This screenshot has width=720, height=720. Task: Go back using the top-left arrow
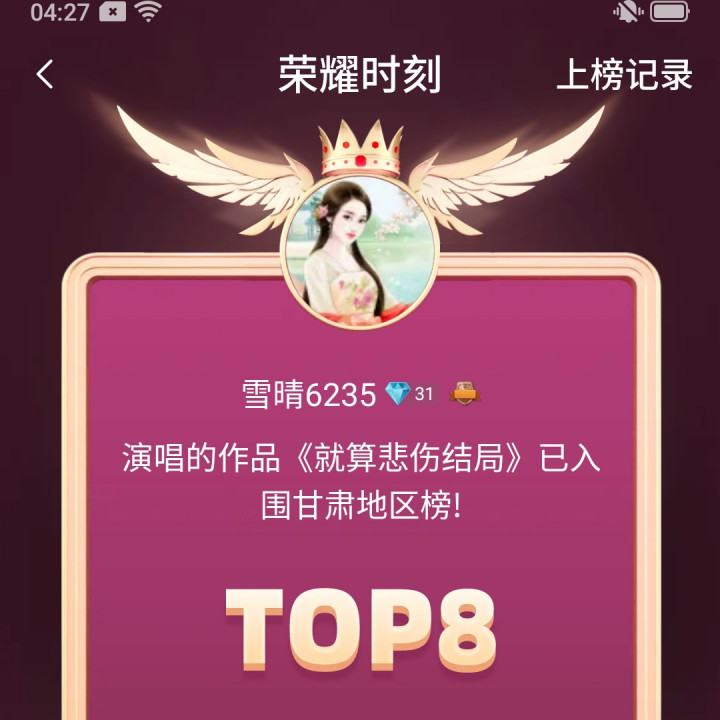click(x=45, y=74)
